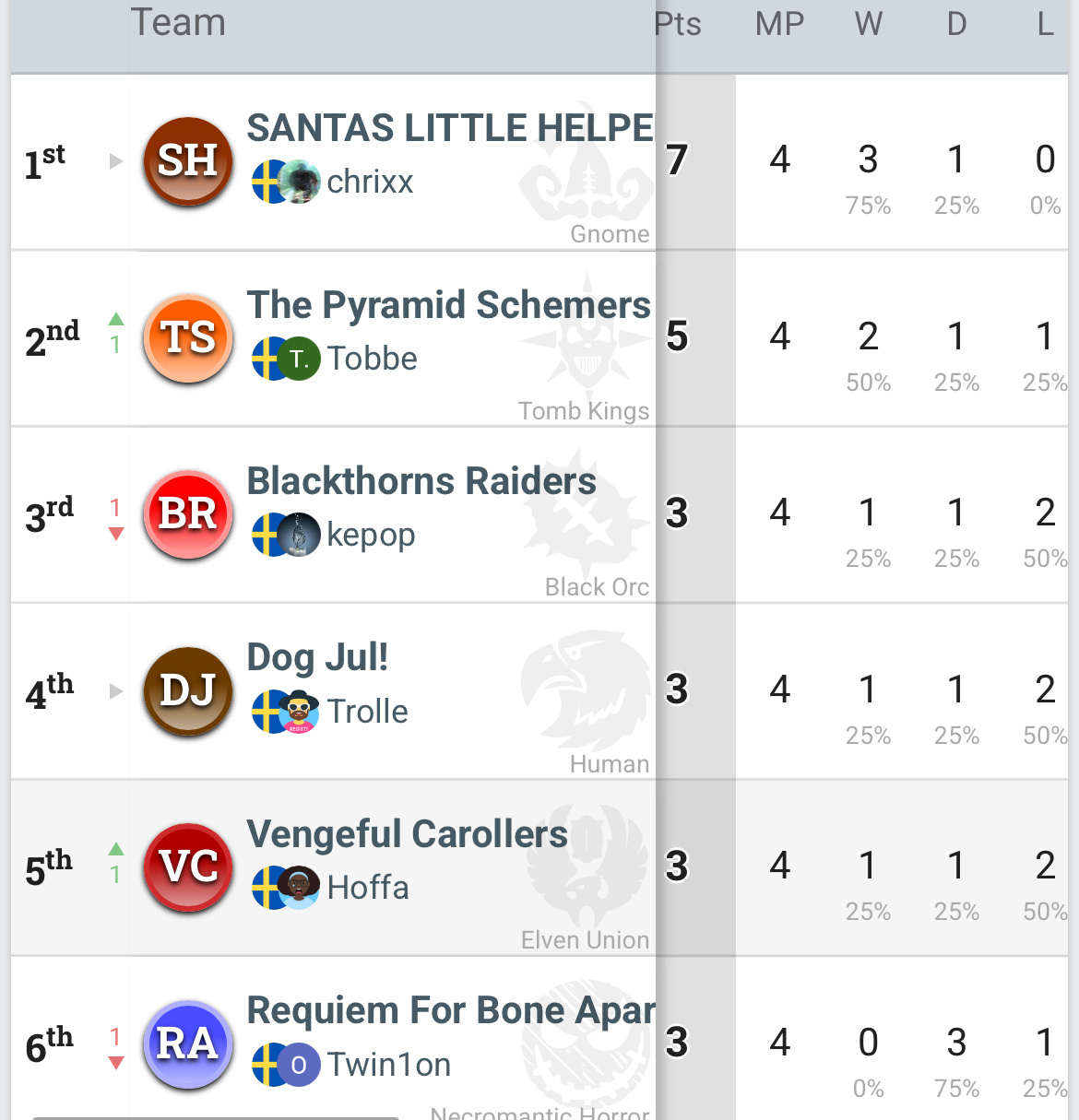1079x1120 pixels.
Task: Open the Blackthorns Raiders team
Action: tap(421, 481)
